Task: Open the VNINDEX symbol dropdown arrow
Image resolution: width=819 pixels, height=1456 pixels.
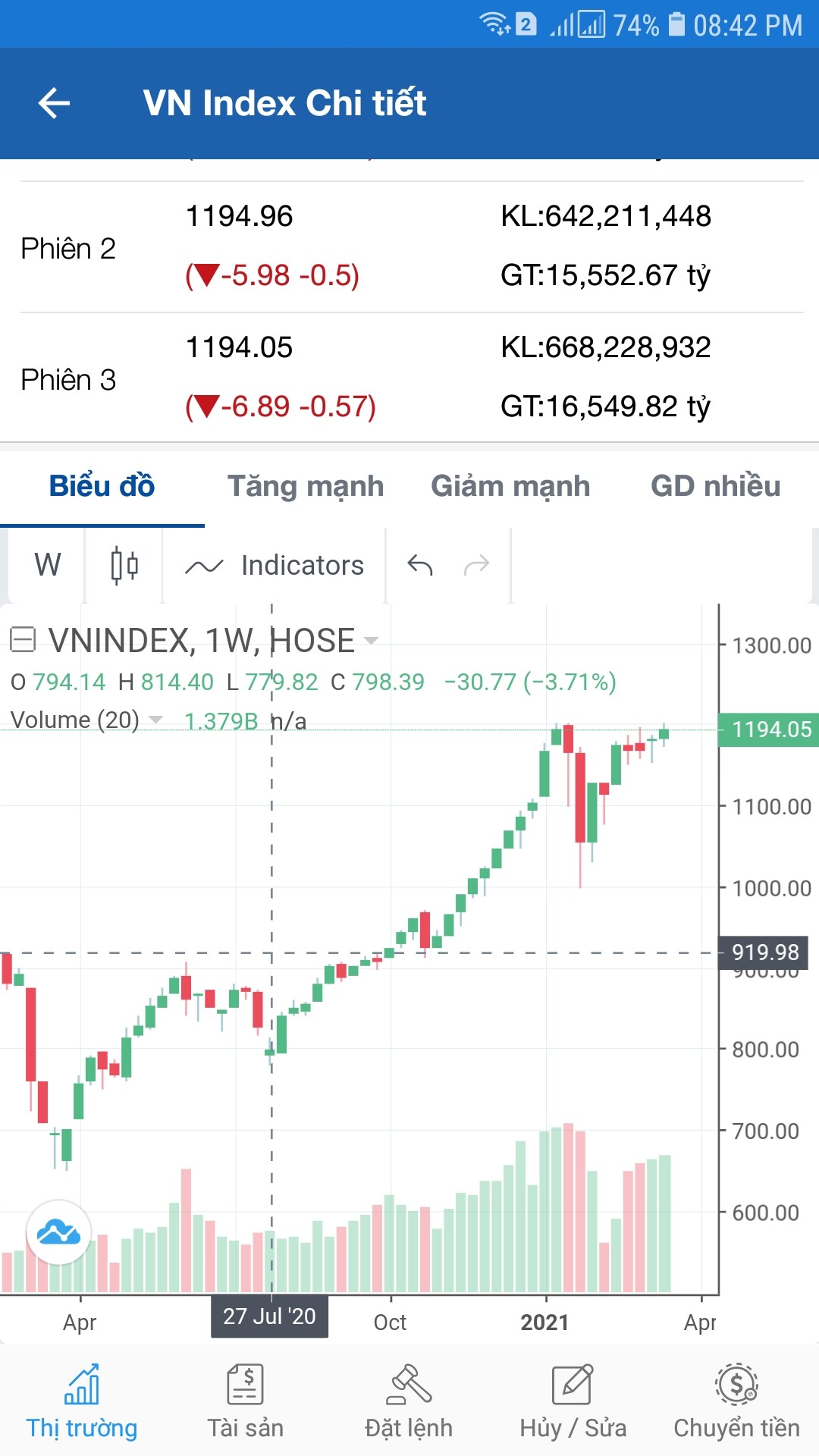Action: pyautogui.click(x=371, y=641)
